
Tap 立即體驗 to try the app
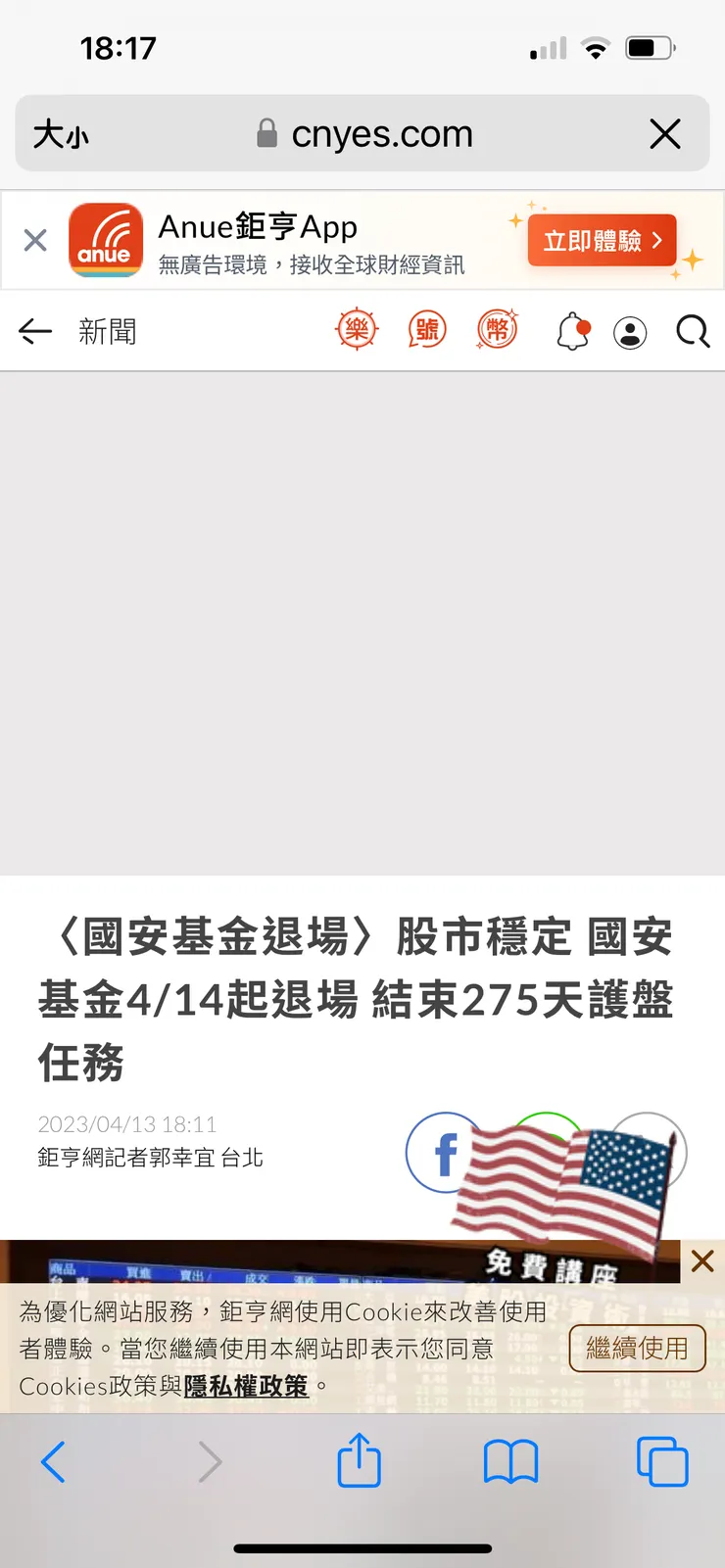tap(601, 240)
